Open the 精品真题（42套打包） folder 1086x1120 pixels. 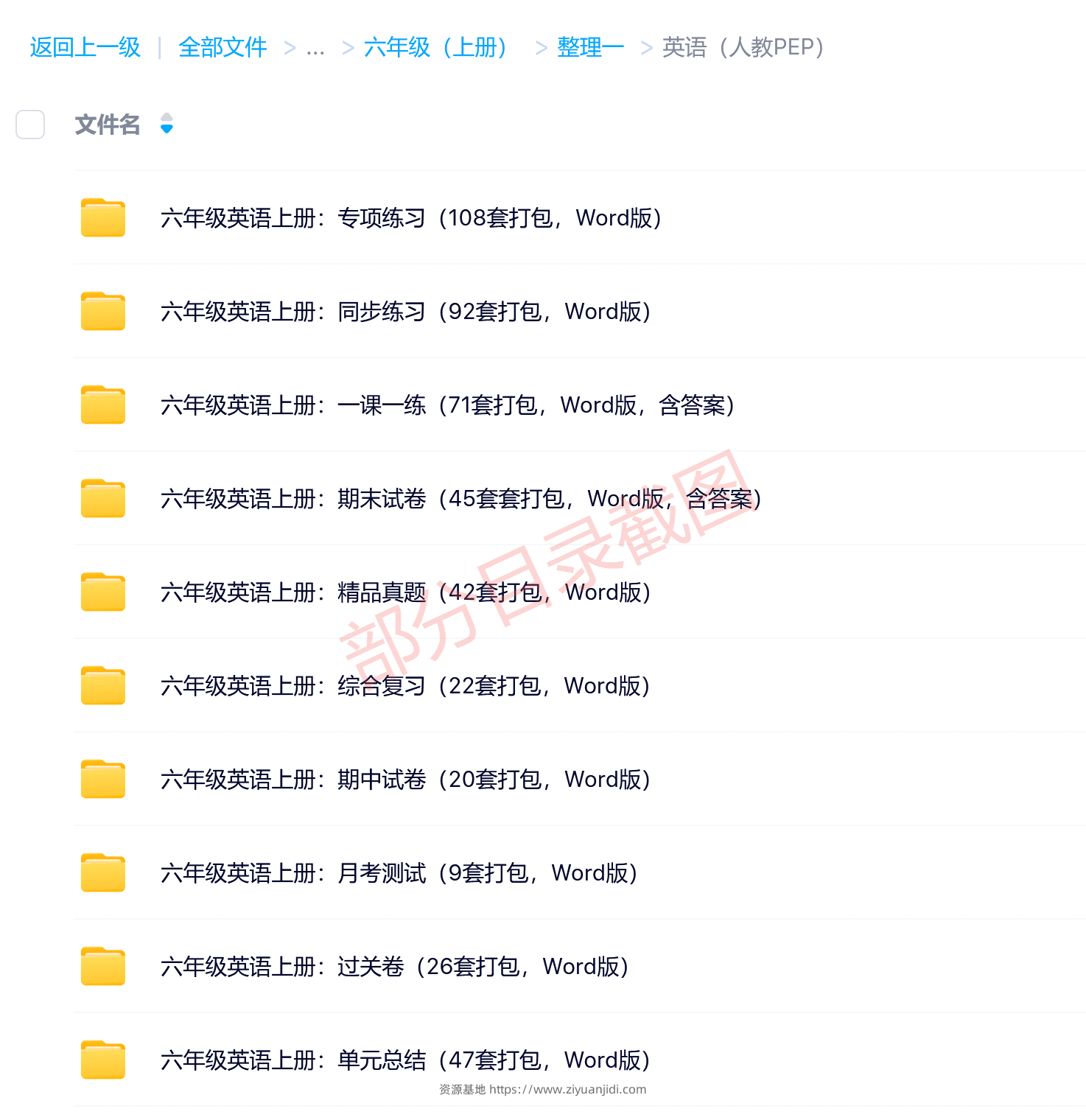(405, 592)
